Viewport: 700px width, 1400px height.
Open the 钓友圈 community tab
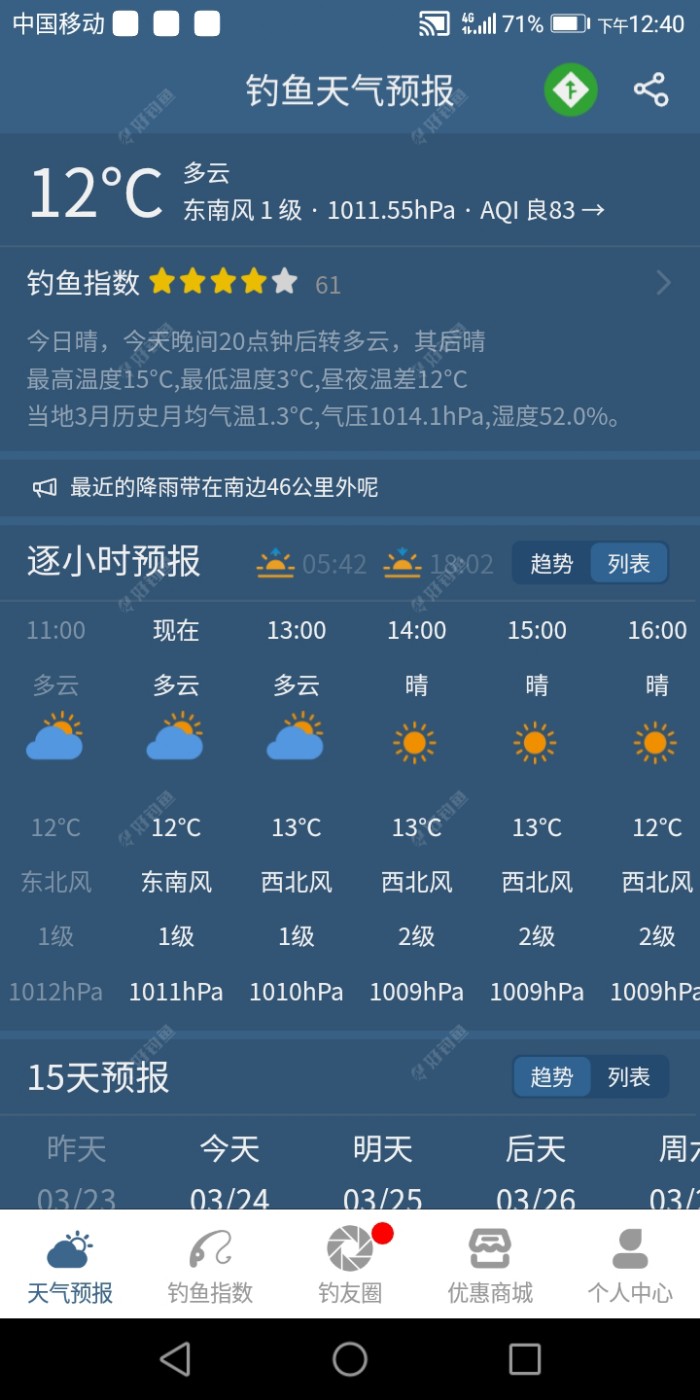point(350,1265)
